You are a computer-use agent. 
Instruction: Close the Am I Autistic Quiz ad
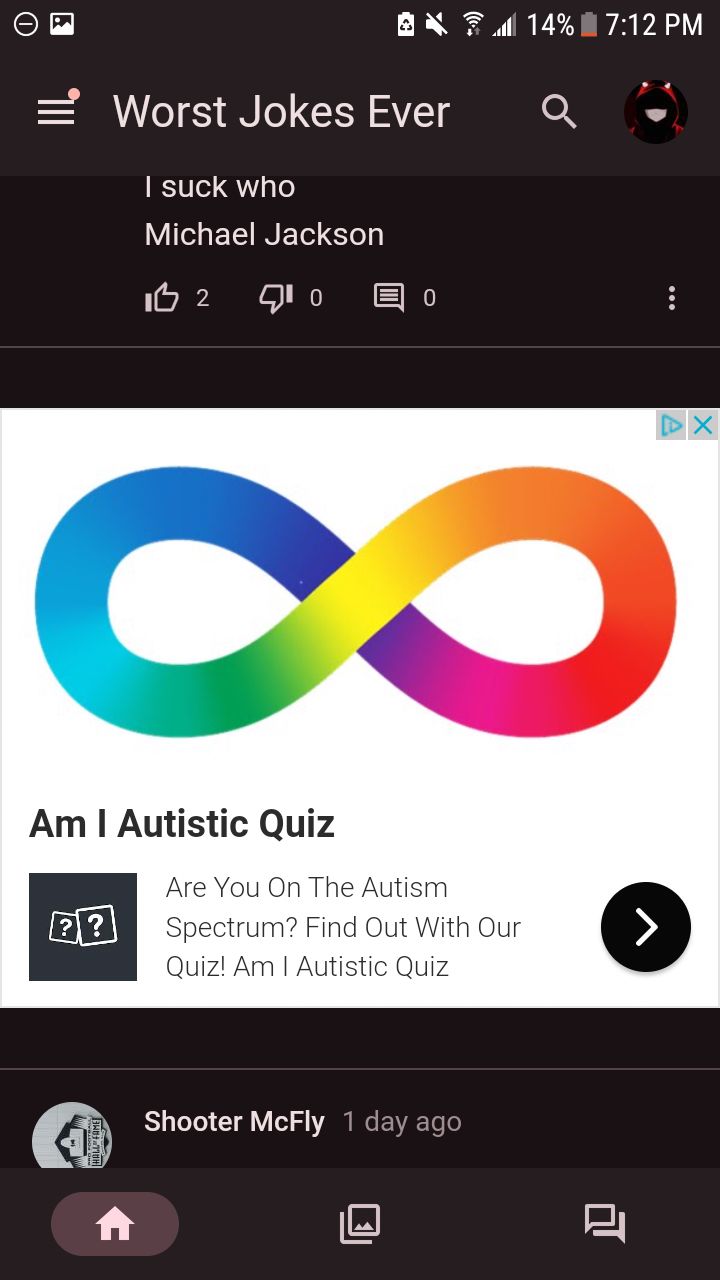(x=703, y=425)
